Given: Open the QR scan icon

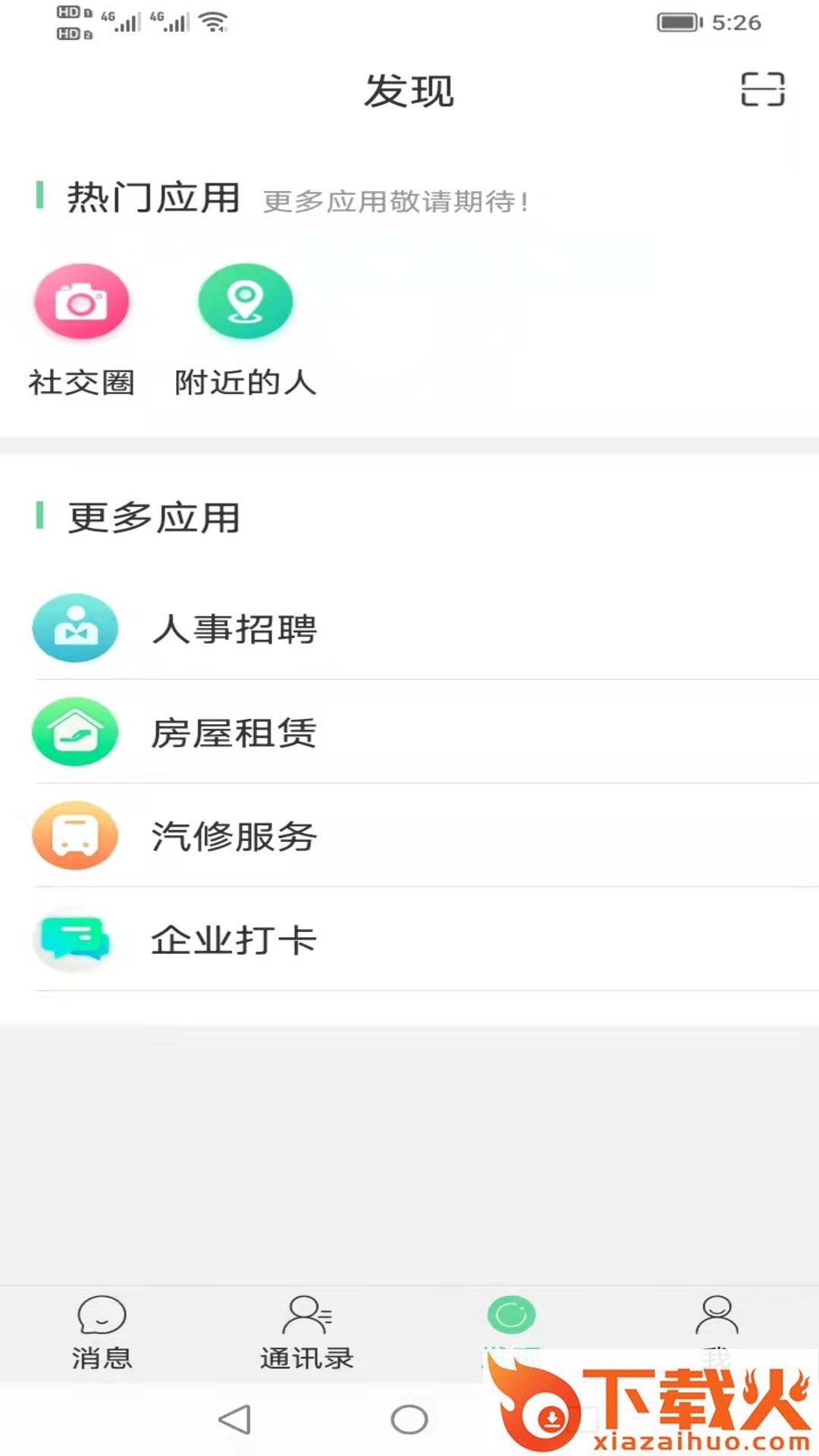Looking at the screenshot, I should (762, 89).
